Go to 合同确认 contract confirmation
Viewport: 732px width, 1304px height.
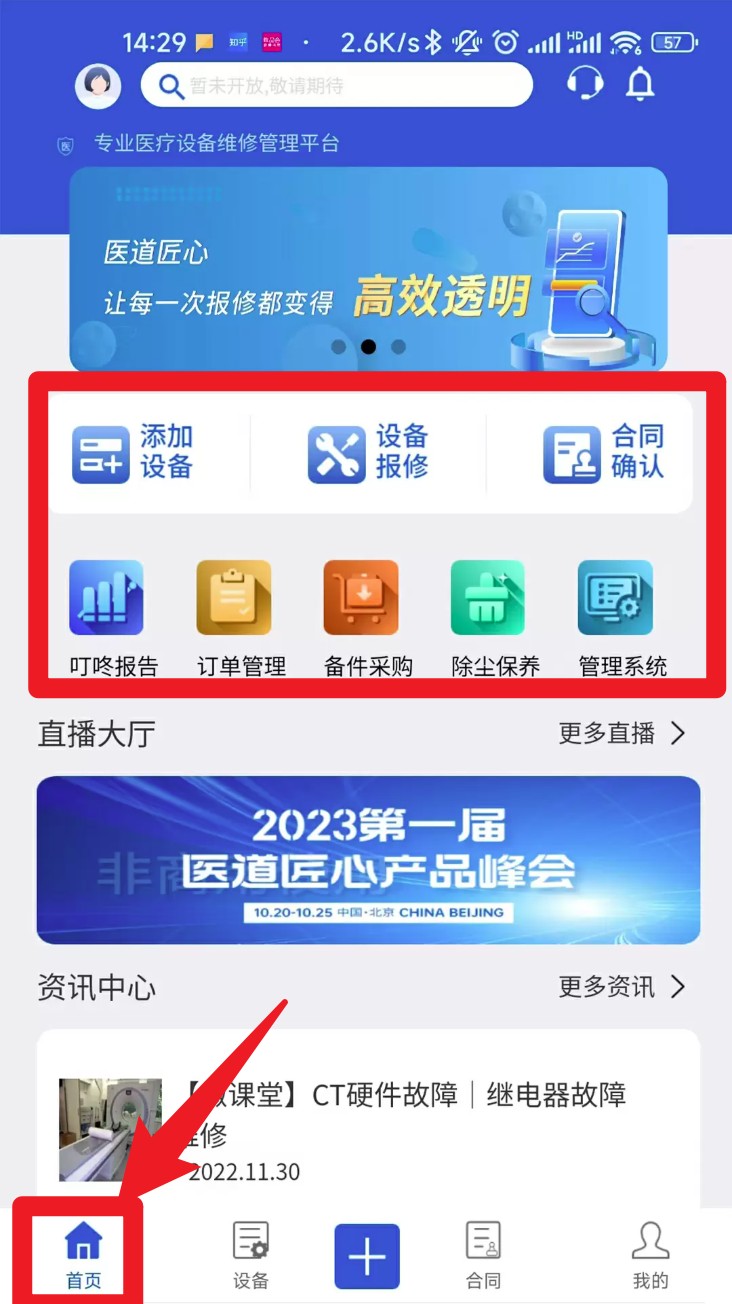[603, 453]
